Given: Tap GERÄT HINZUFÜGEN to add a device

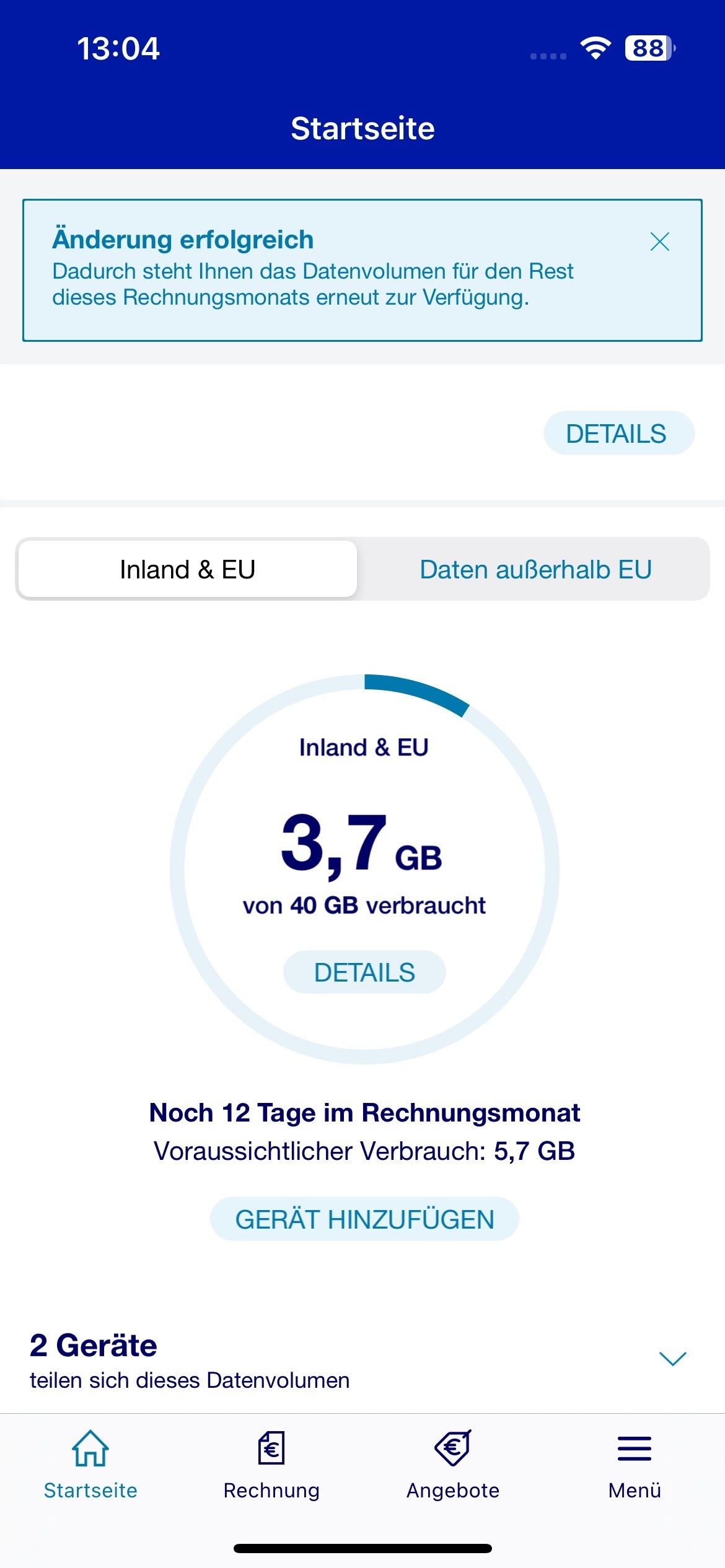Looking at the screenshot, I should 364,1219.
